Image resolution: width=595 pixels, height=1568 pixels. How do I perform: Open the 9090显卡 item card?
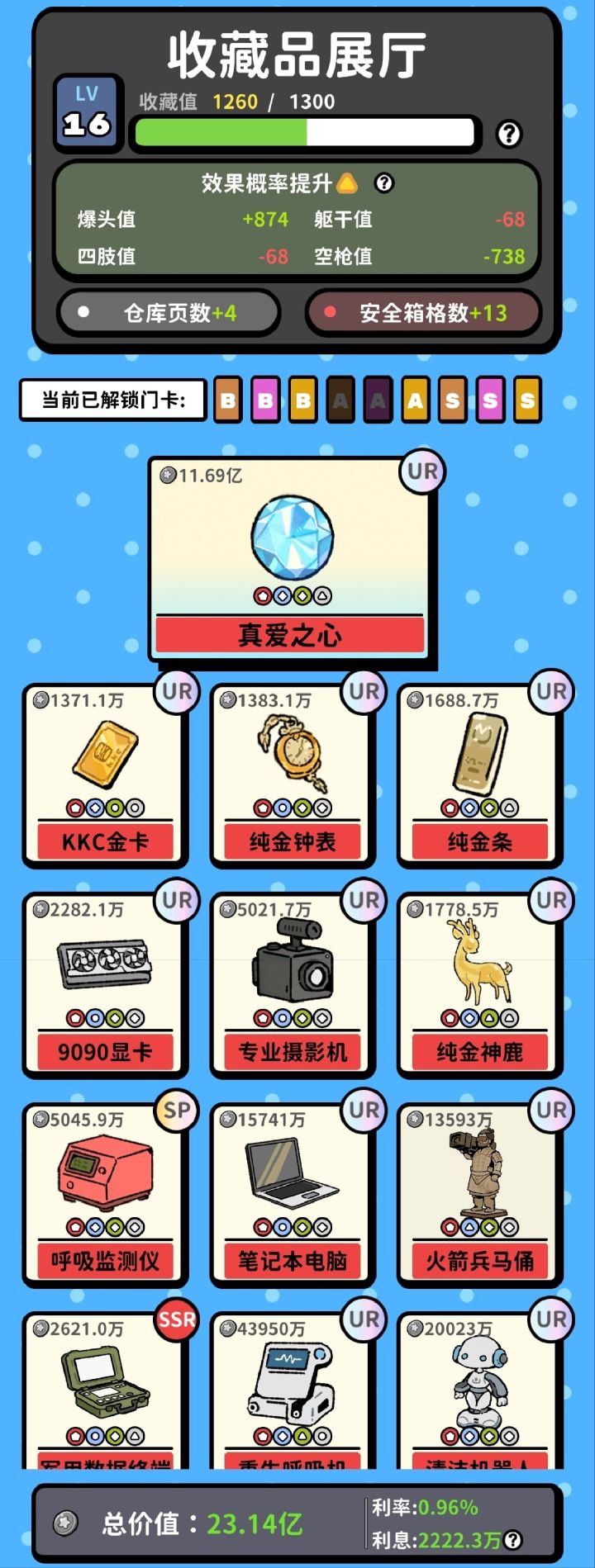[105, 983]
